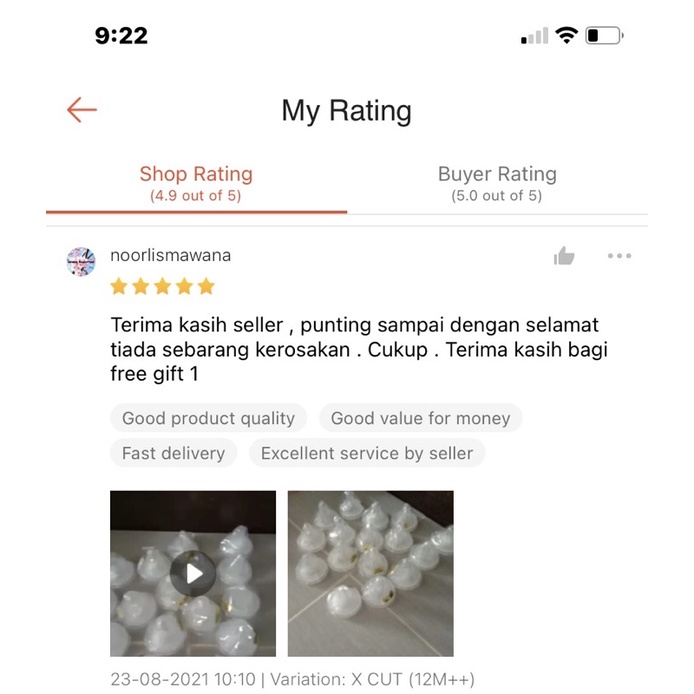Like noorlismawana's review with thumbs up
Image resolution: width=694 pixels, height=694 pixels.
click(564, 257)
